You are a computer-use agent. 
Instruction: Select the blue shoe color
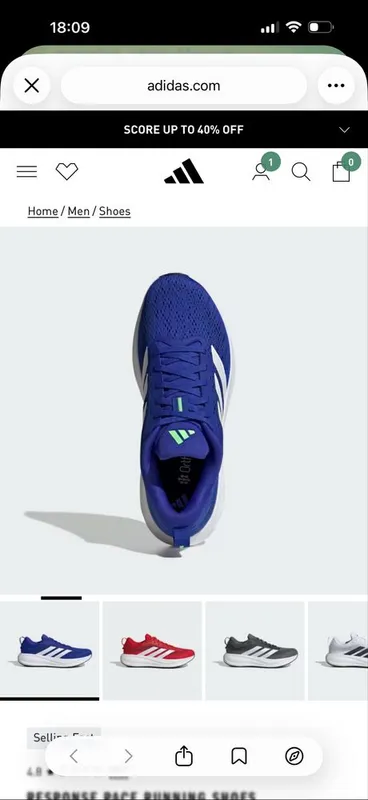coord(50,651)
